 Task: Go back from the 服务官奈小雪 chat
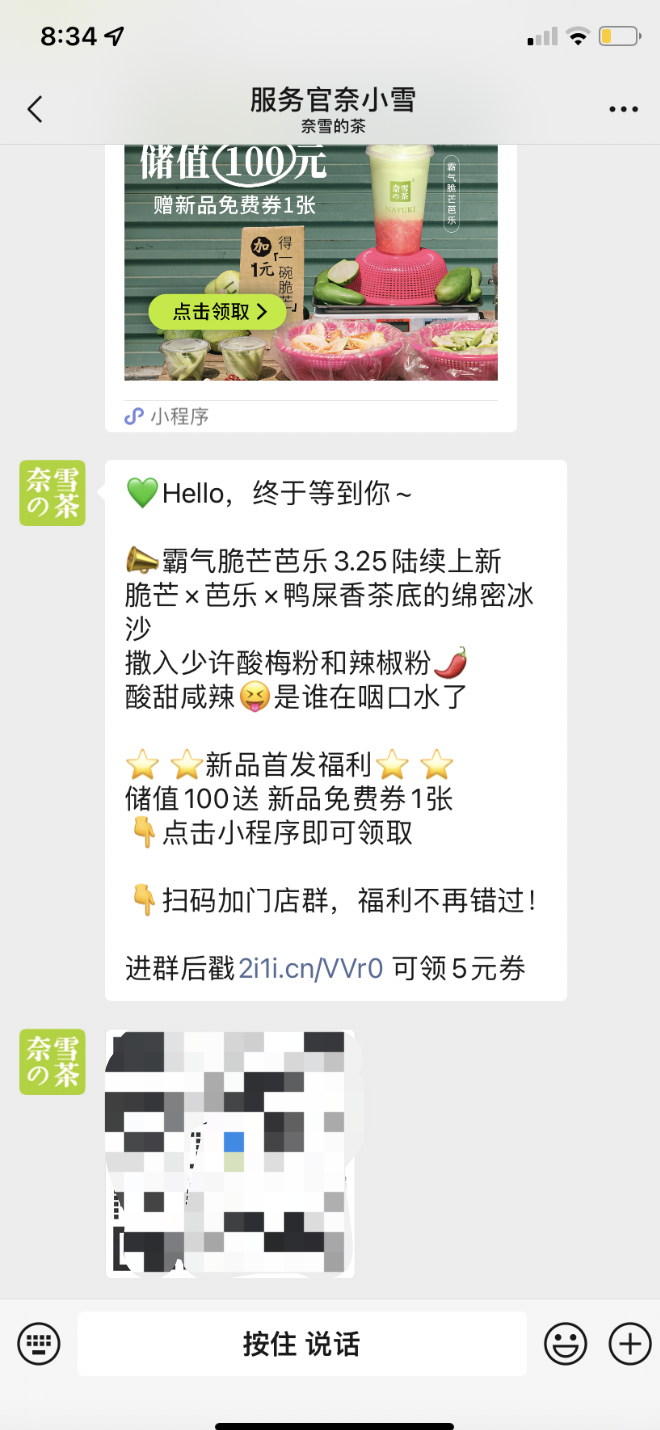tap(35, 109)
